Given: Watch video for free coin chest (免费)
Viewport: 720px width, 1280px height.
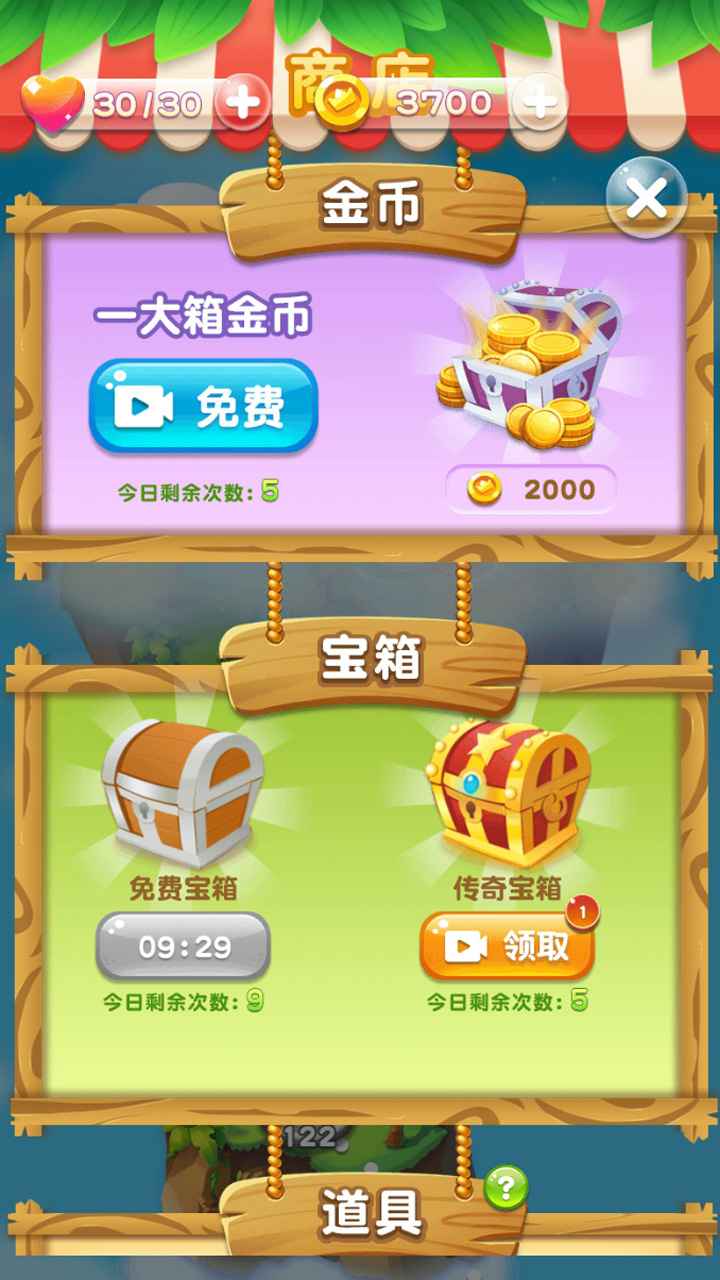Looking at the screenshot, I should (204, 407).
